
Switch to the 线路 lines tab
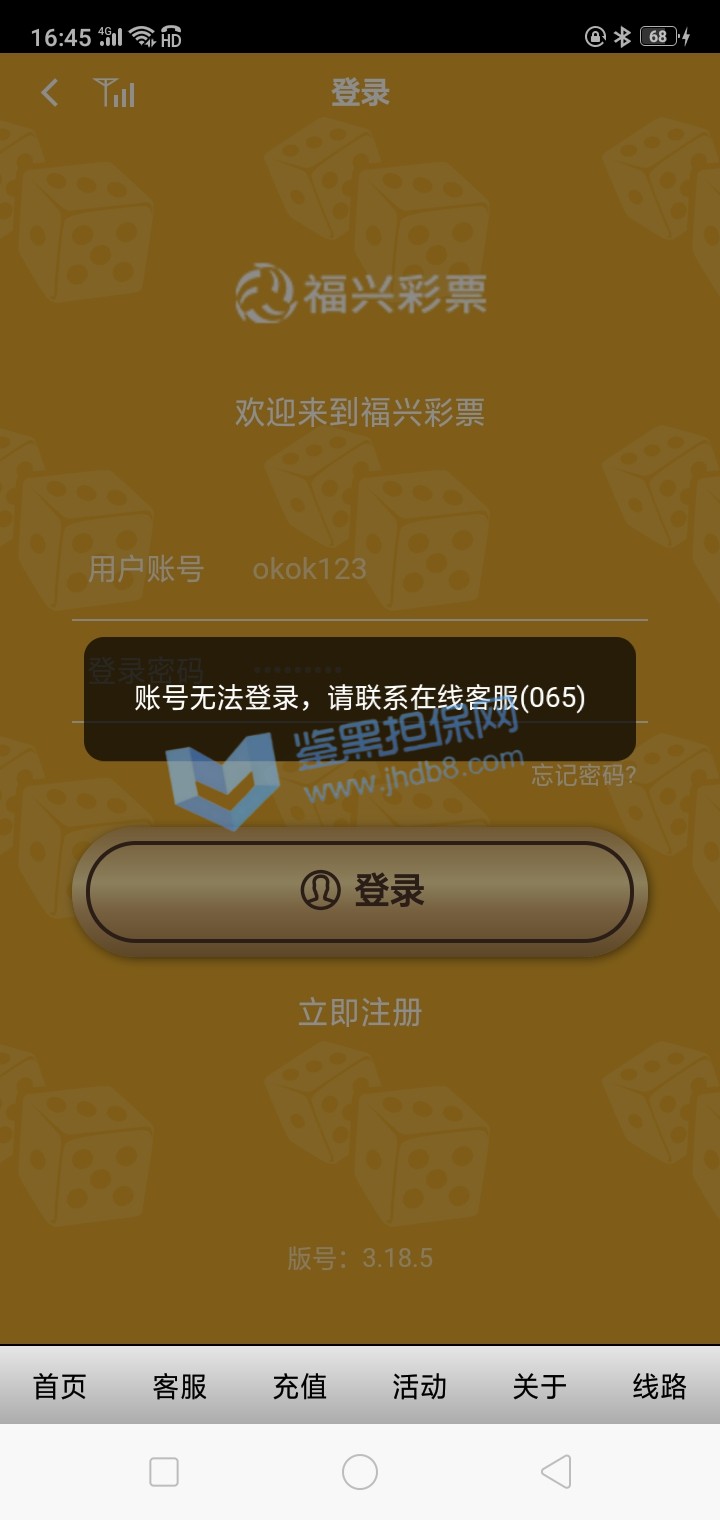coord(660,1386)
